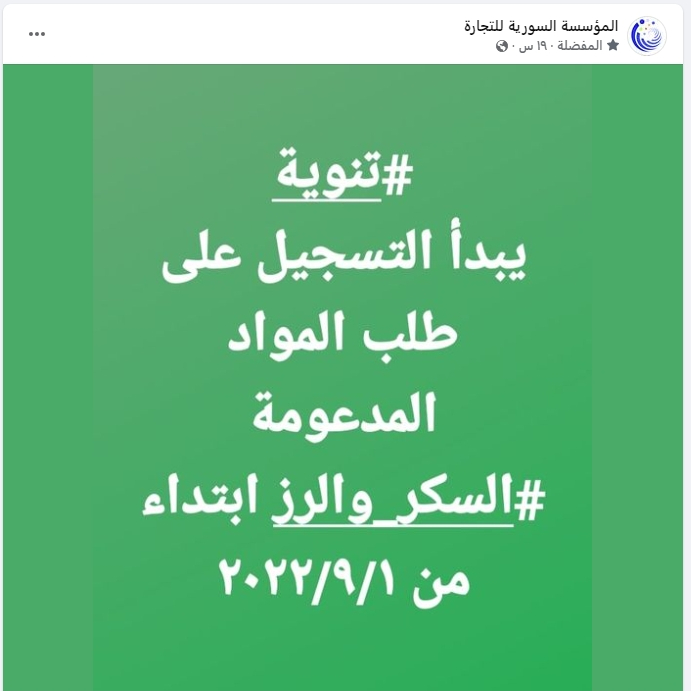This screenshot has height=691, width=691.
Task: Open the post's three-dot options menu
Action: (x=37, y=34)
